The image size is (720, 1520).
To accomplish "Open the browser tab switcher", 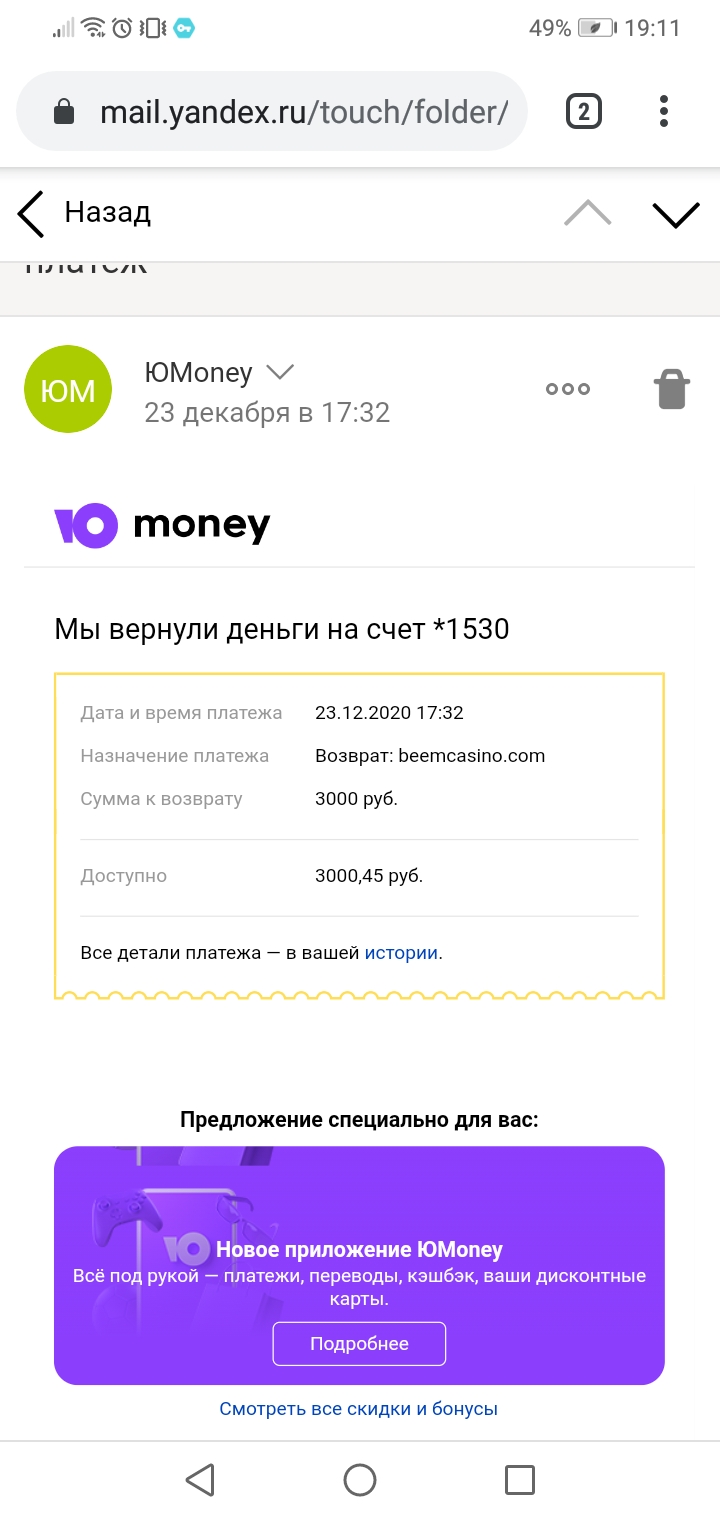I will [x=584, y=111].
